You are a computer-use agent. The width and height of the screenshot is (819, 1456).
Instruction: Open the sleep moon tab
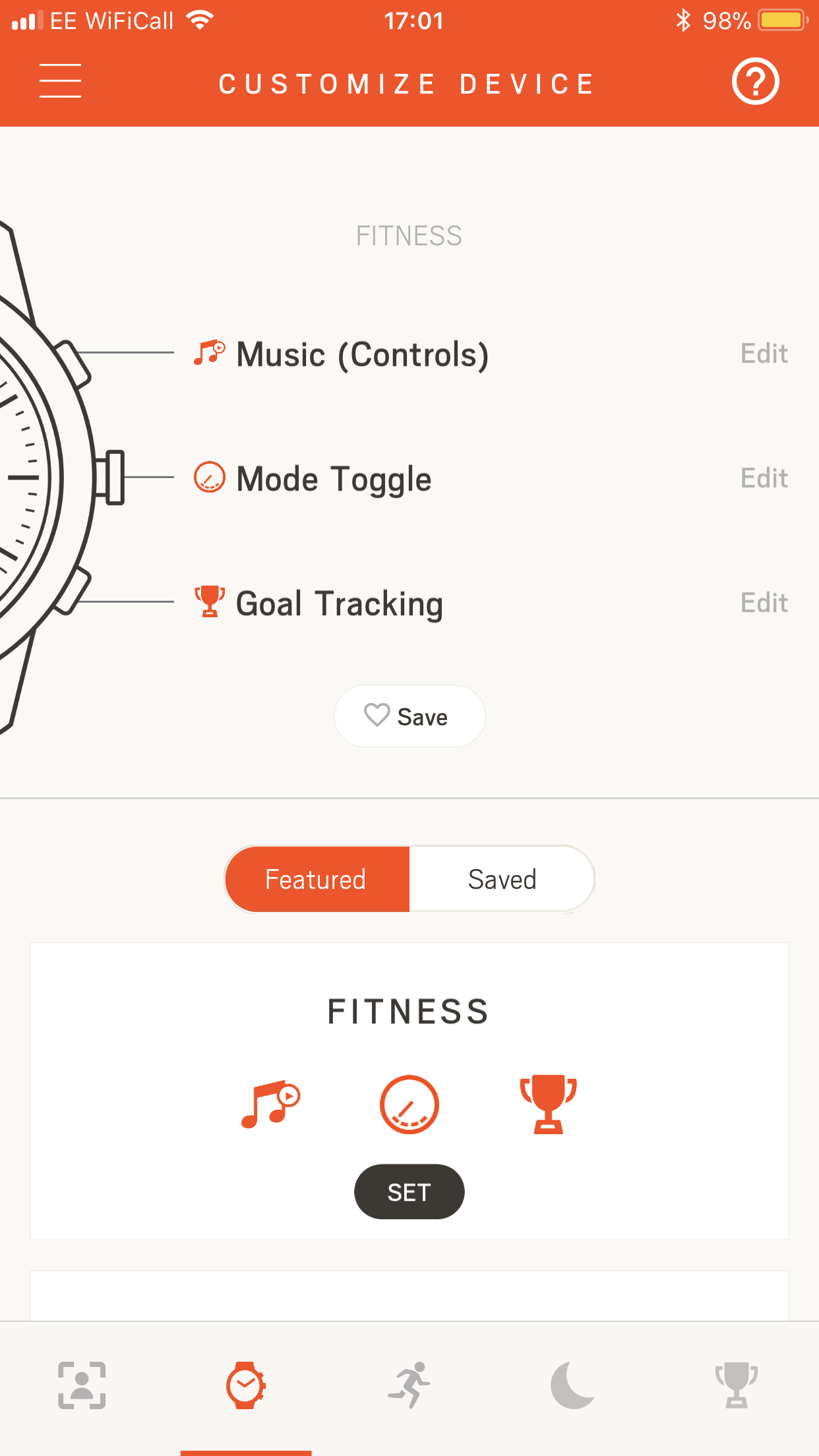572,1385
